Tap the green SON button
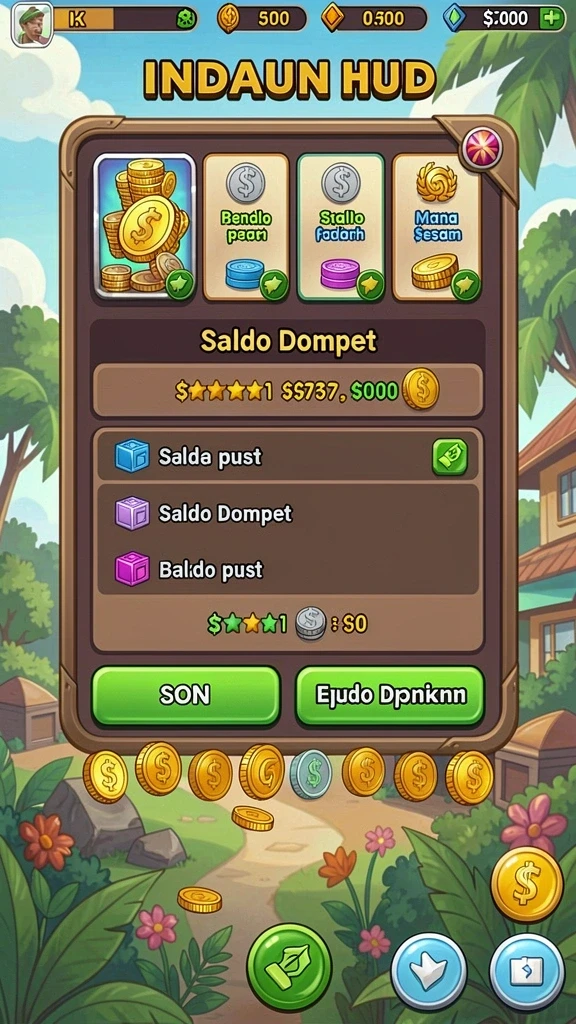The width and height of the screenshot is (576, 1024). [x=186, y=696]
